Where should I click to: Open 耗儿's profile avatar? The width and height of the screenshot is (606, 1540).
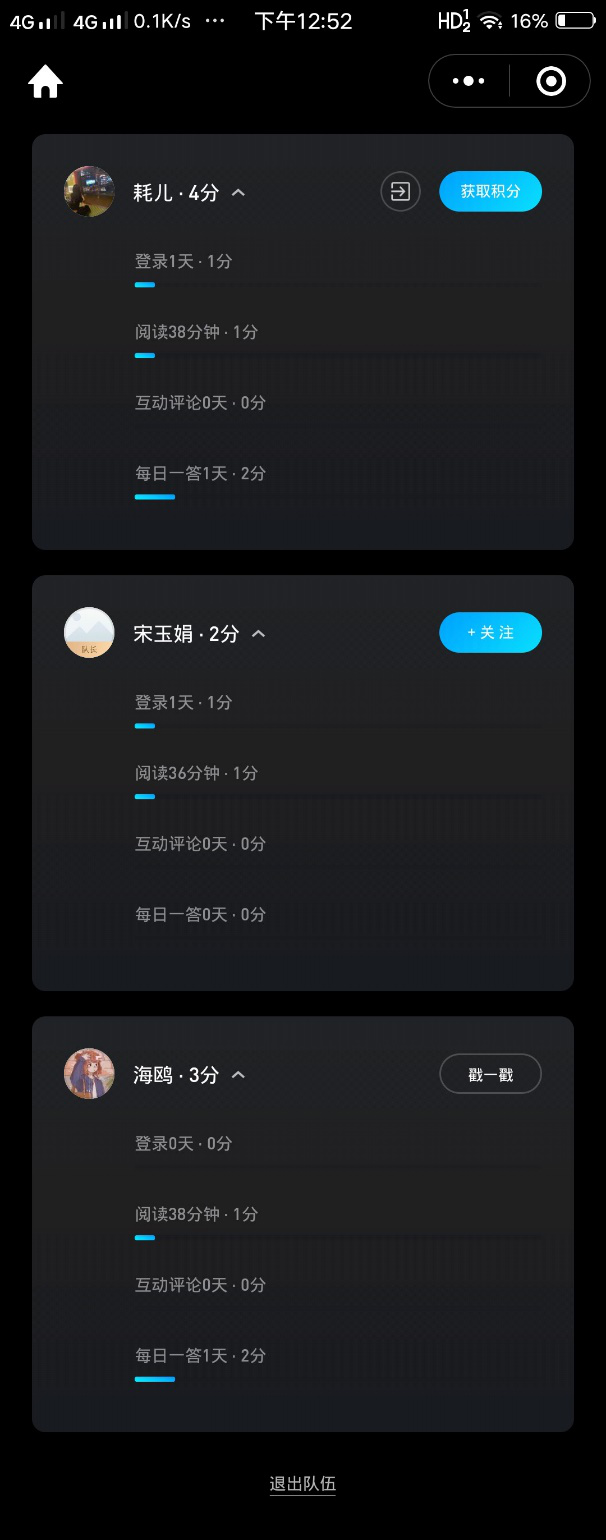[x=89, y=191]
